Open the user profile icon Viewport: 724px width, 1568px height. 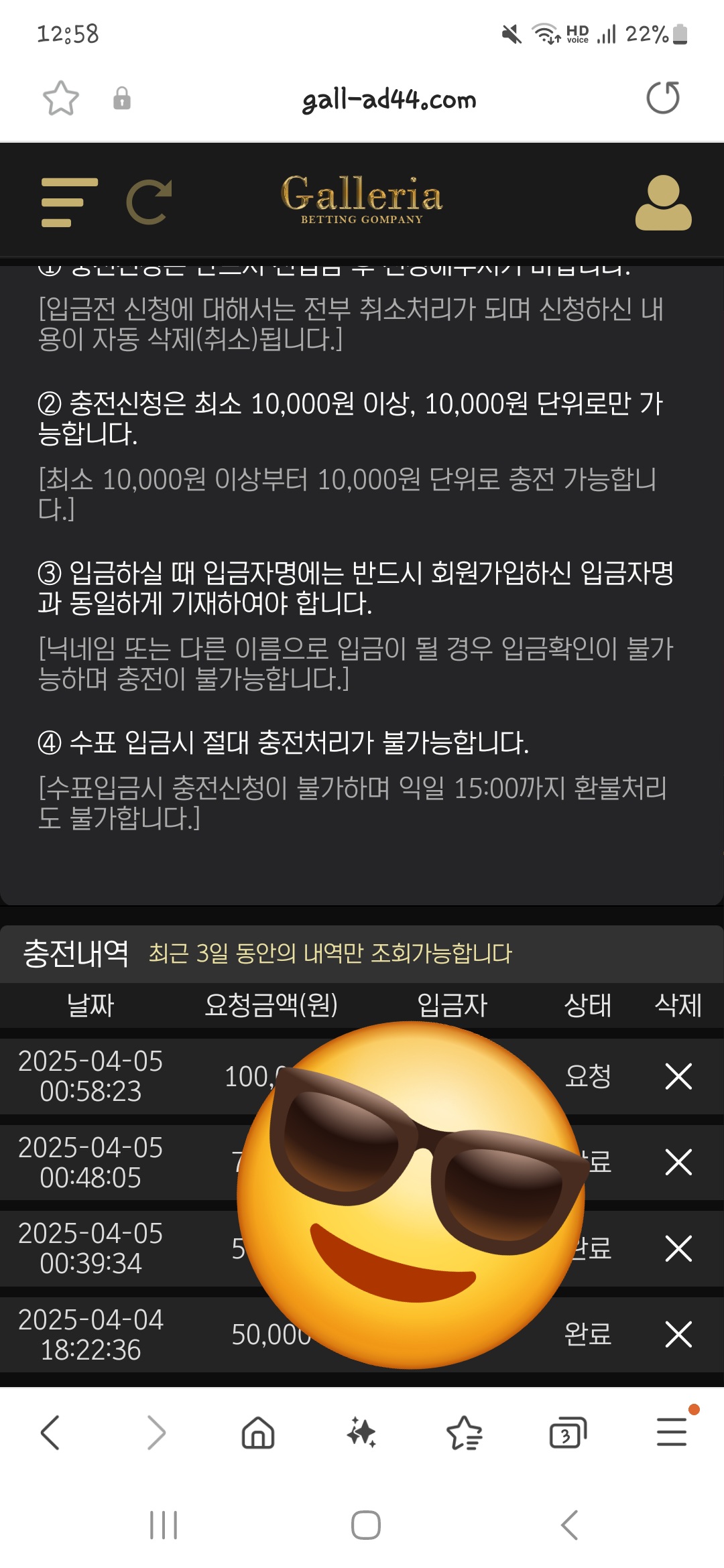point(663,202)
